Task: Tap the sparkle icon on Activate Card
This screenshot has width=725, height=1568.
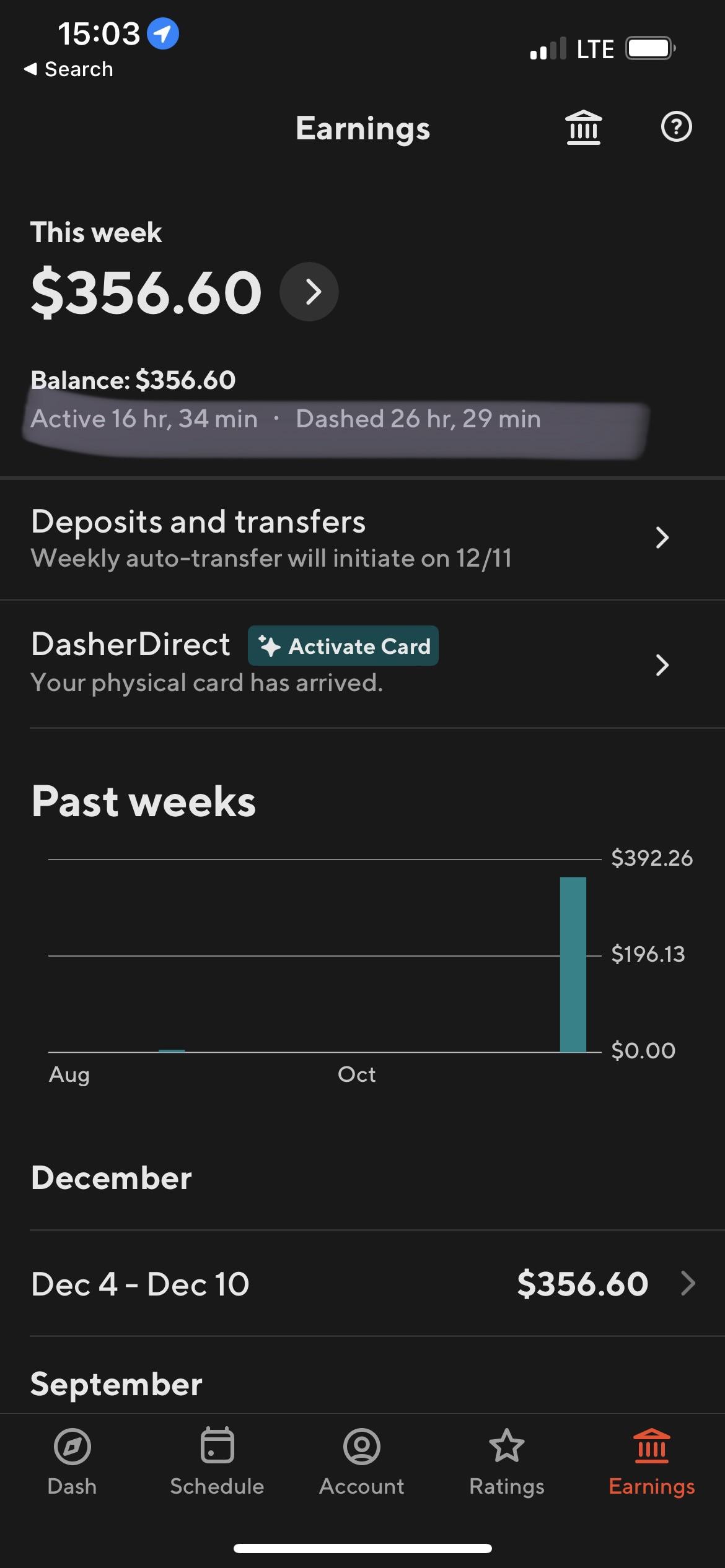Action: tap(271, 646)
